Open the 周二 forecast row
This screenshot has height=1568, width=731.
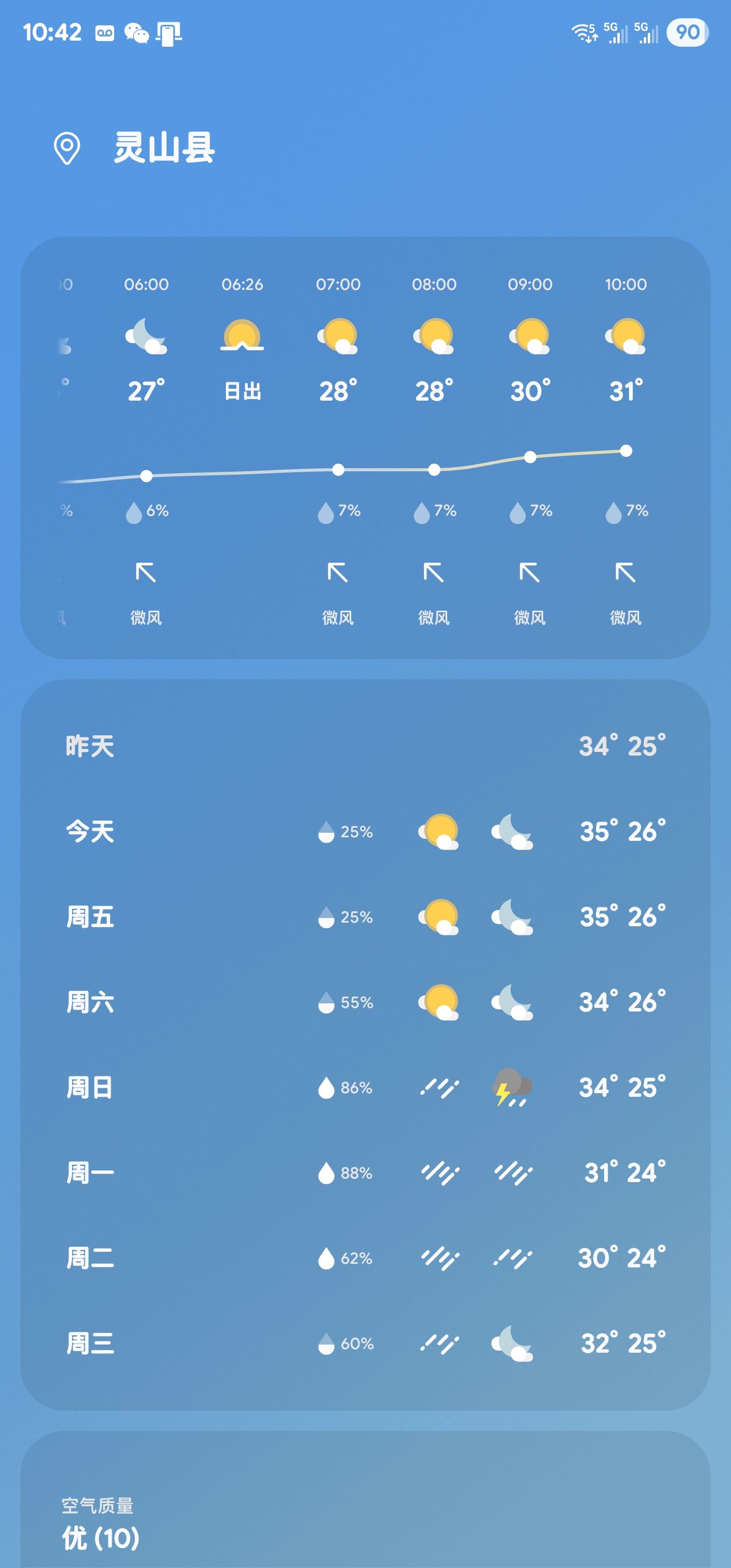coord(365,1258)
